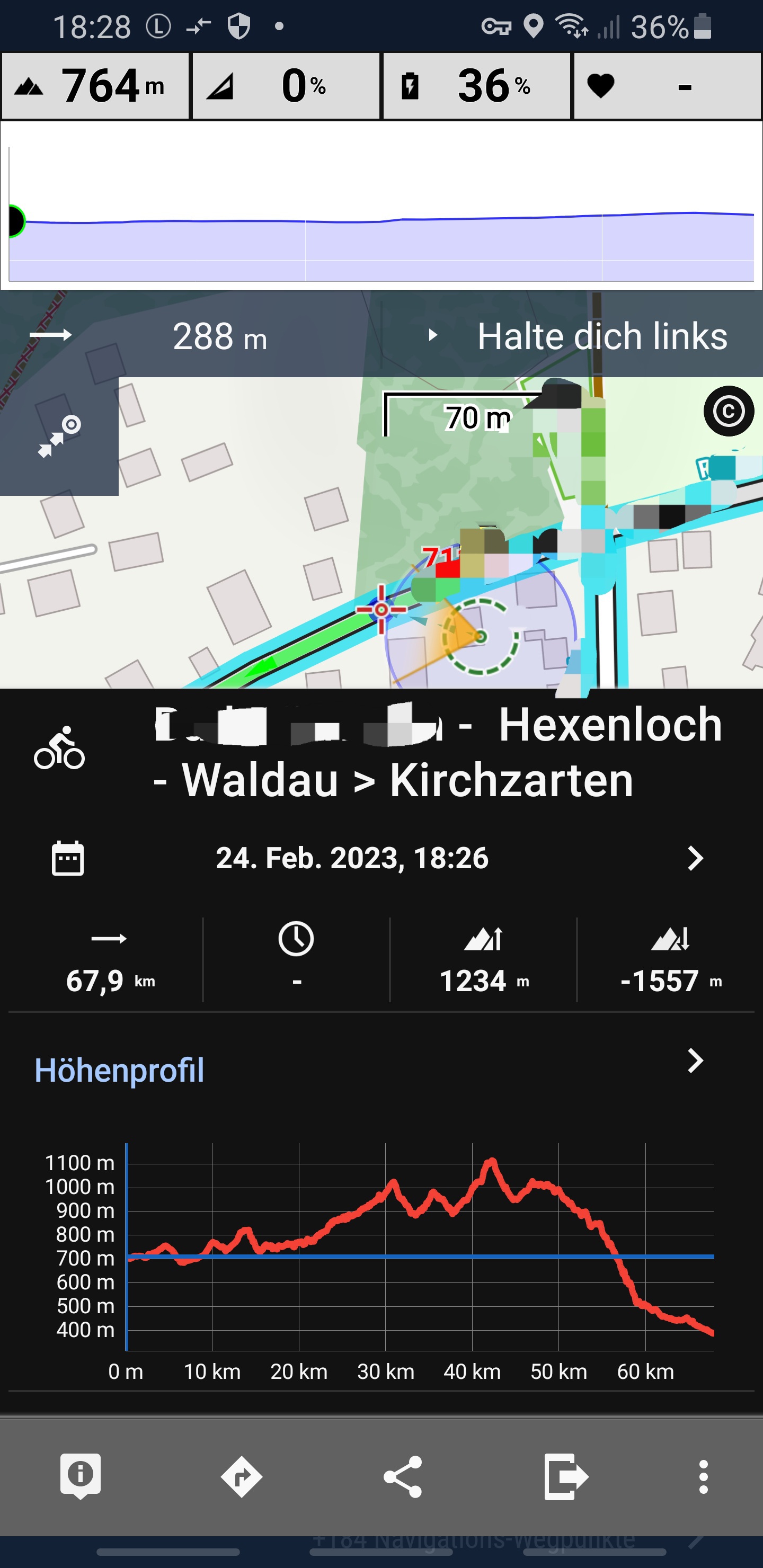
Task: Share this Hexenloch route
Action: point(403,1476)
